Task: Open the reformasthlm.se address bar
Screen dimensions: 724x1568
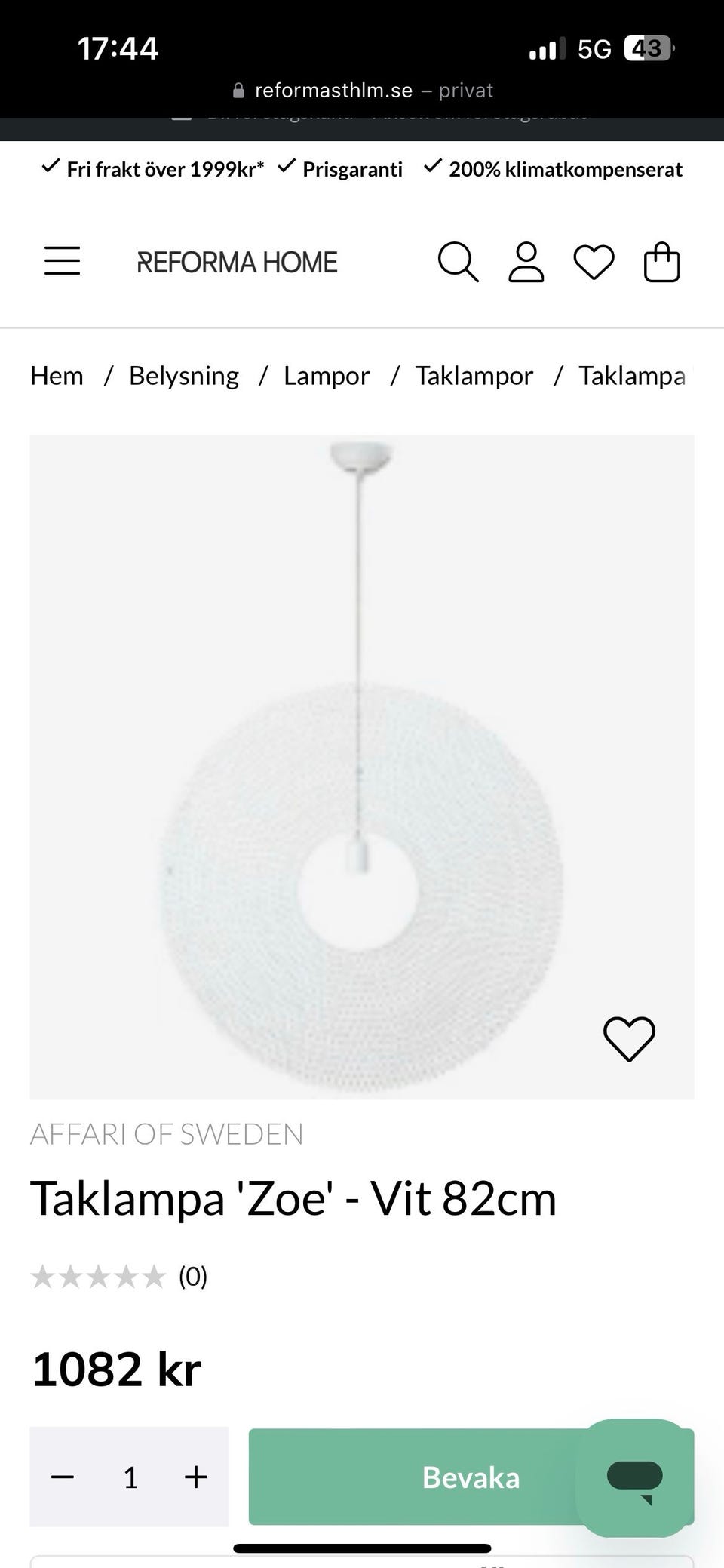Action: click(362, 91)
